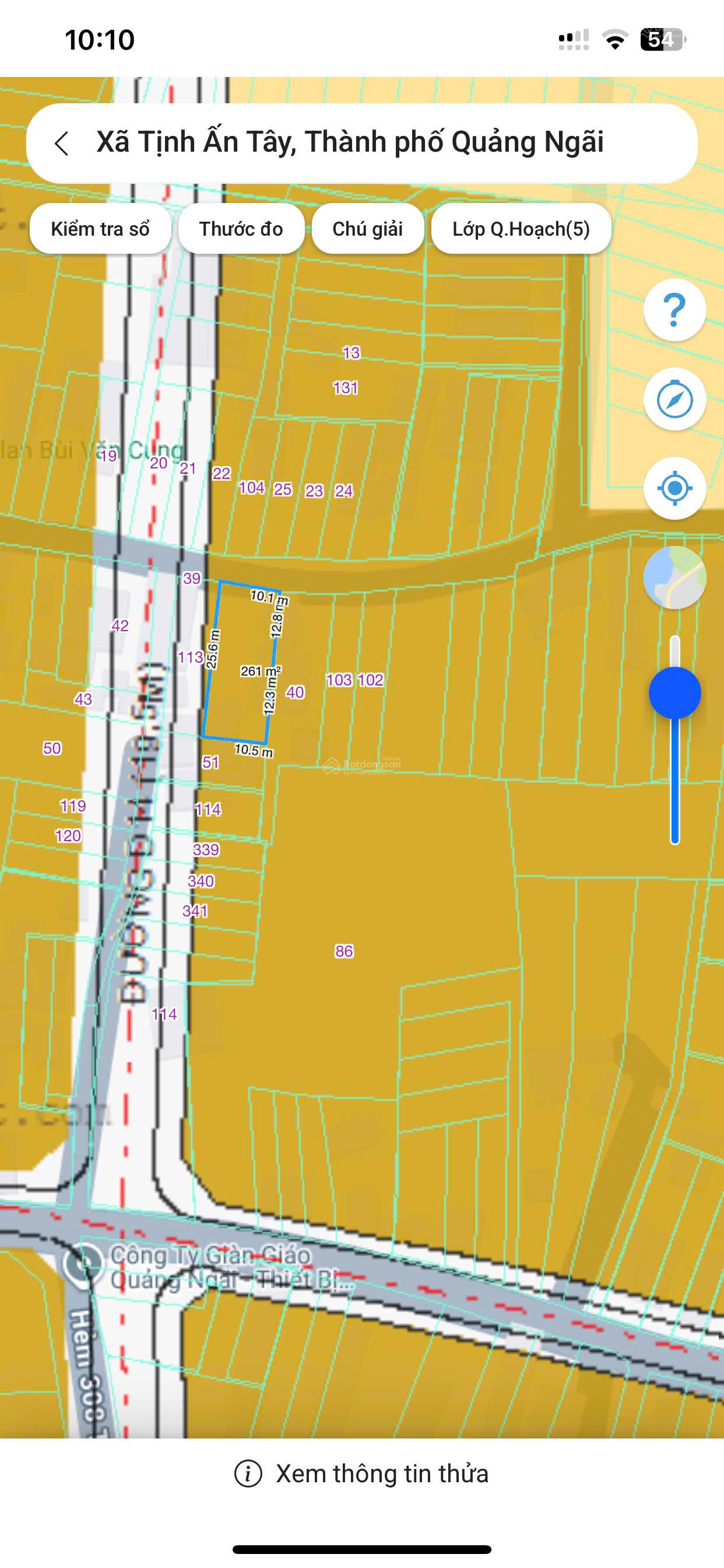Open the help question mark button
724x1568 pixels.
[x=674, y=310]
